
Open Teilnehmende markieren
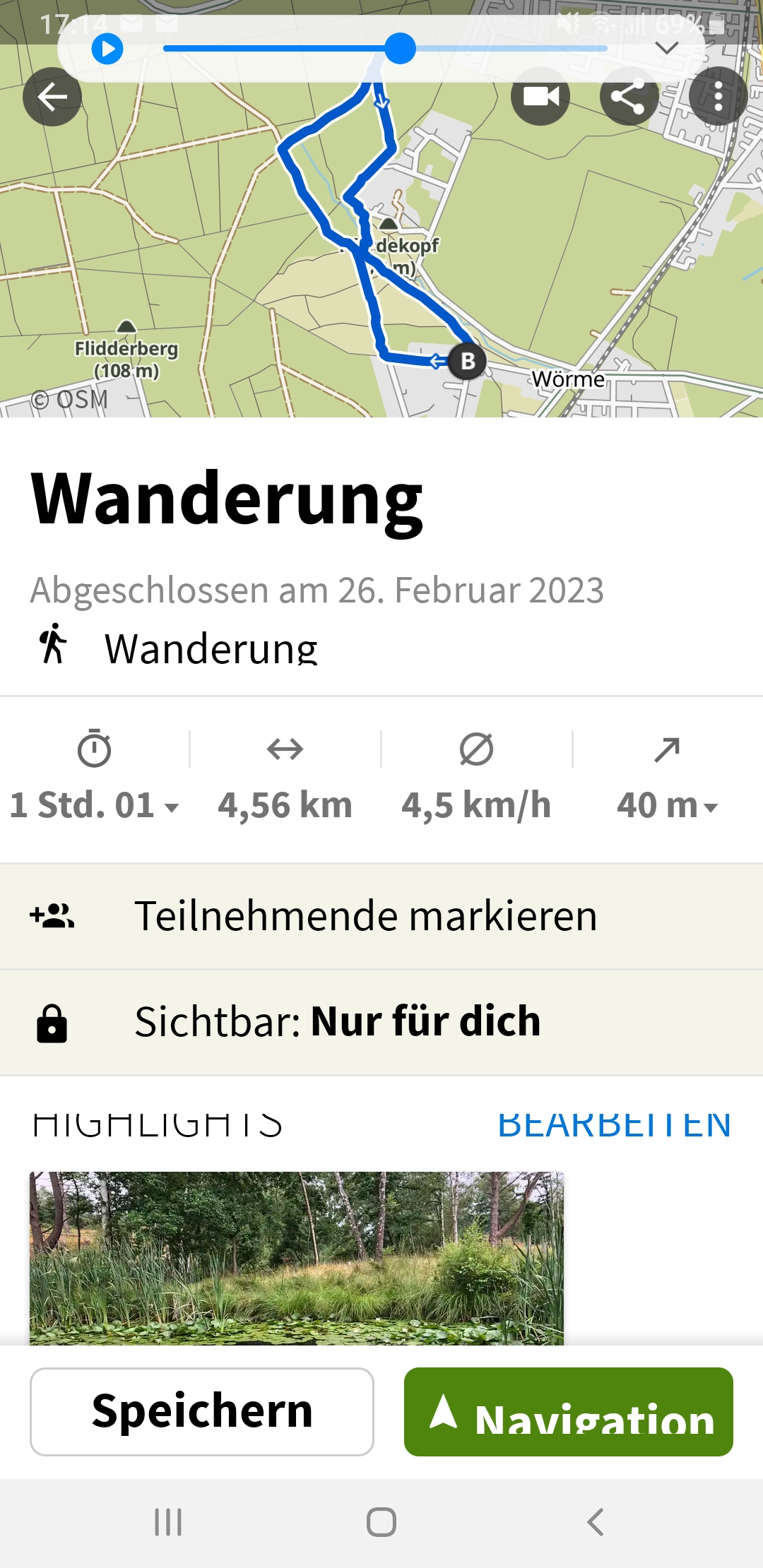click(381, 916)
